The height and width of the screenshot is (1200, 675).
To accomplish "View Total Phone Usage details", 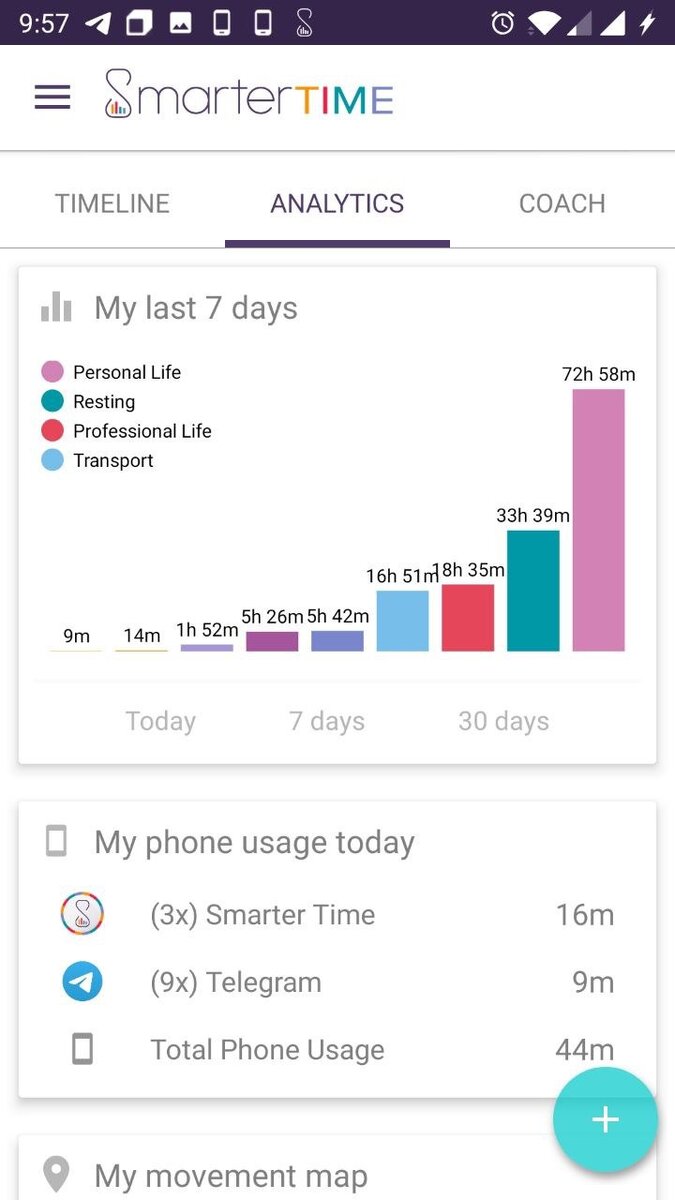I will pyautogui.click(x=337, y=1049).
